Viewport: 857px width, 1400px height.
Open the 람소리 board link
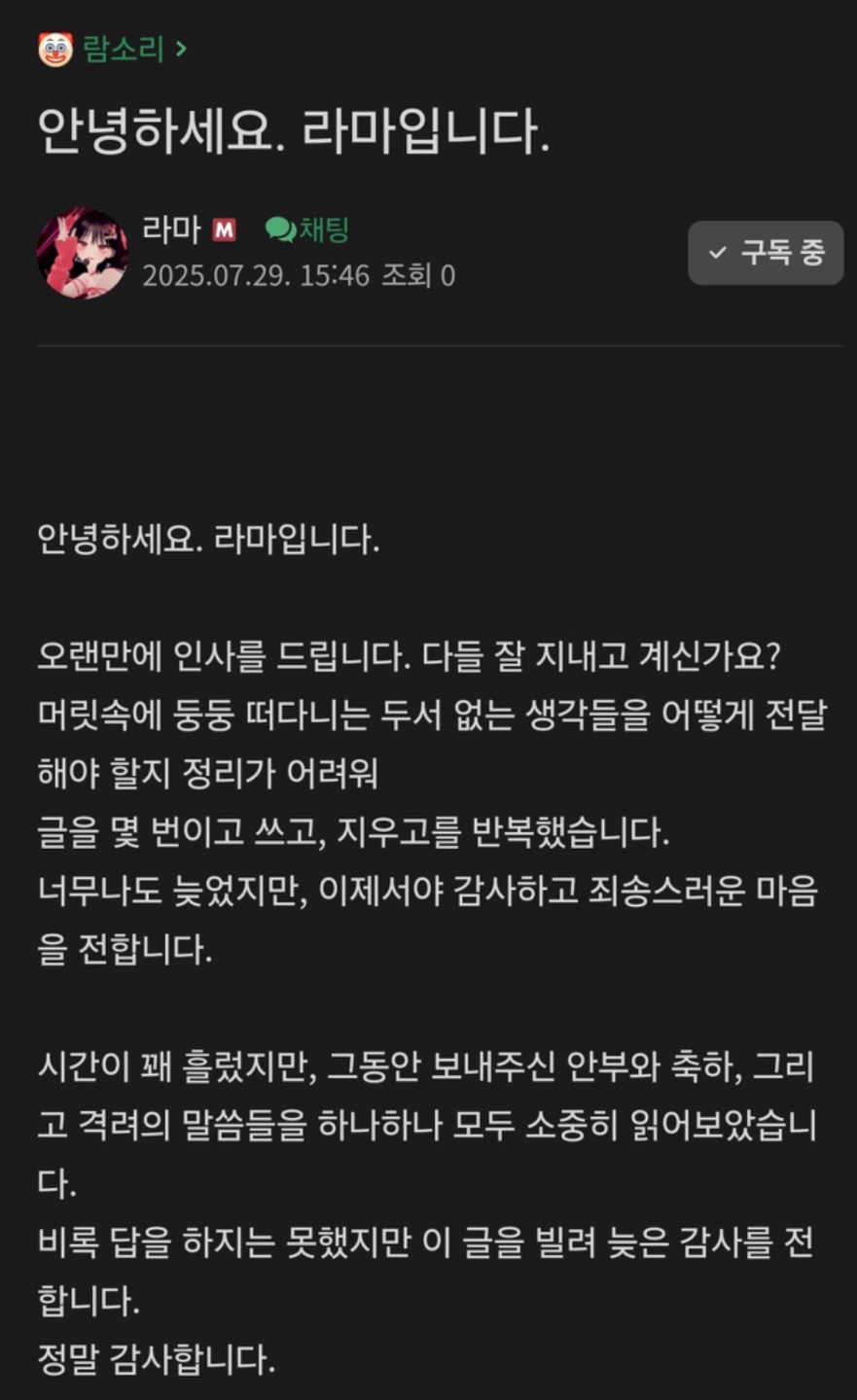[124, 49]
